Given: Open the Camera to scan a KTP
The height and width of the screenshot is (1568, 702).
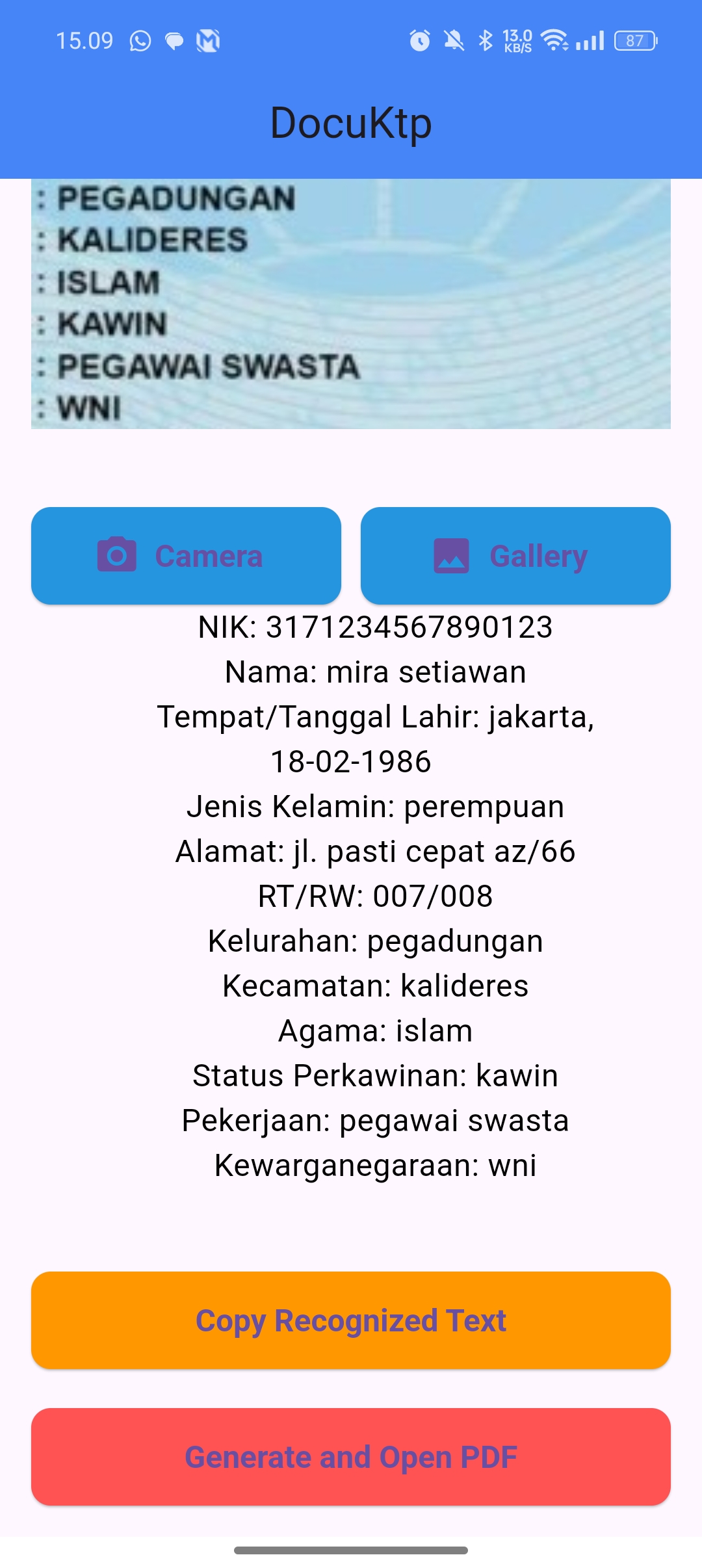Looking at the screenshot, I should [186, 556].
